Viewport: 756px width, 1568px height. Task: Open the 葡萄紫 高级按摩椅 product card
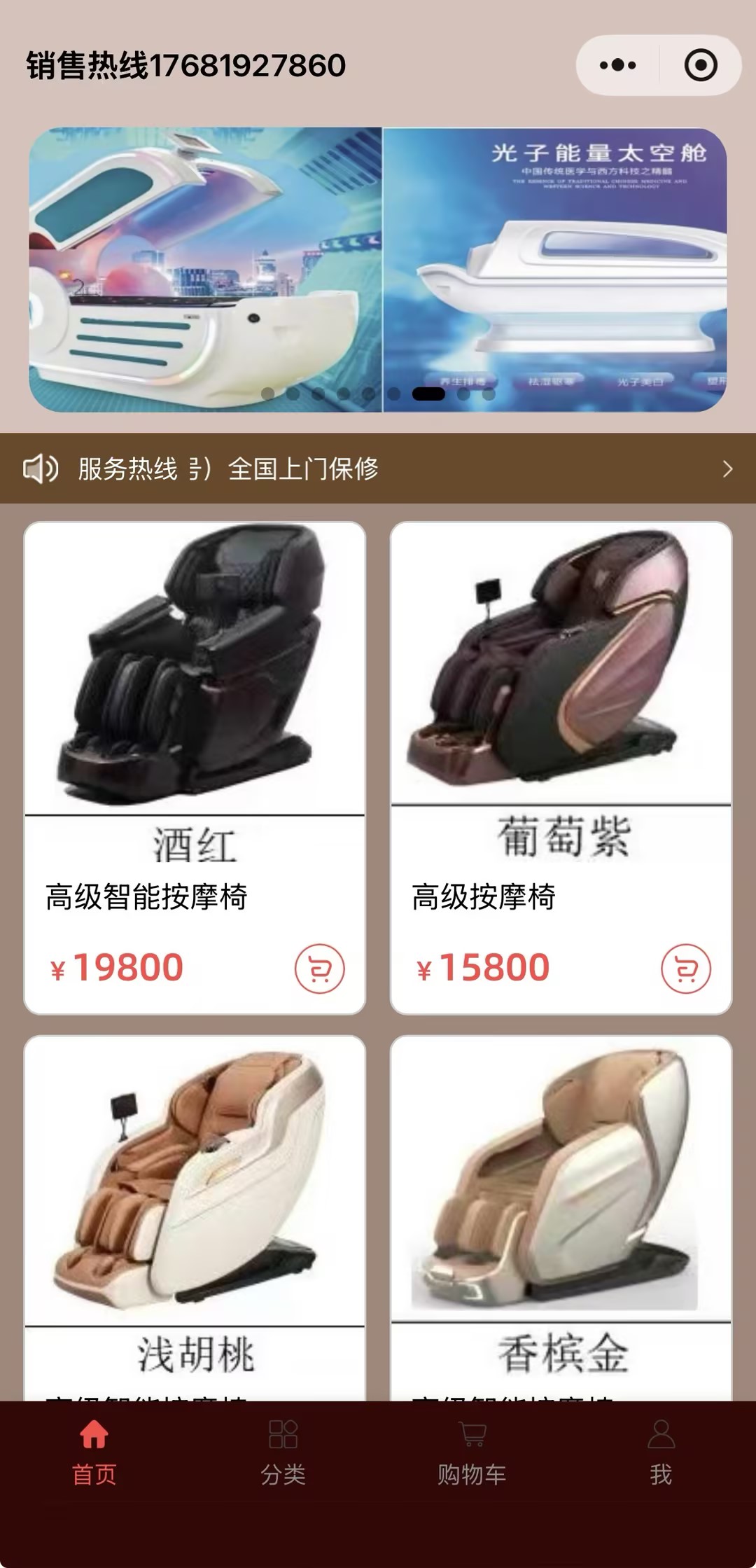(x=561, y=700)
